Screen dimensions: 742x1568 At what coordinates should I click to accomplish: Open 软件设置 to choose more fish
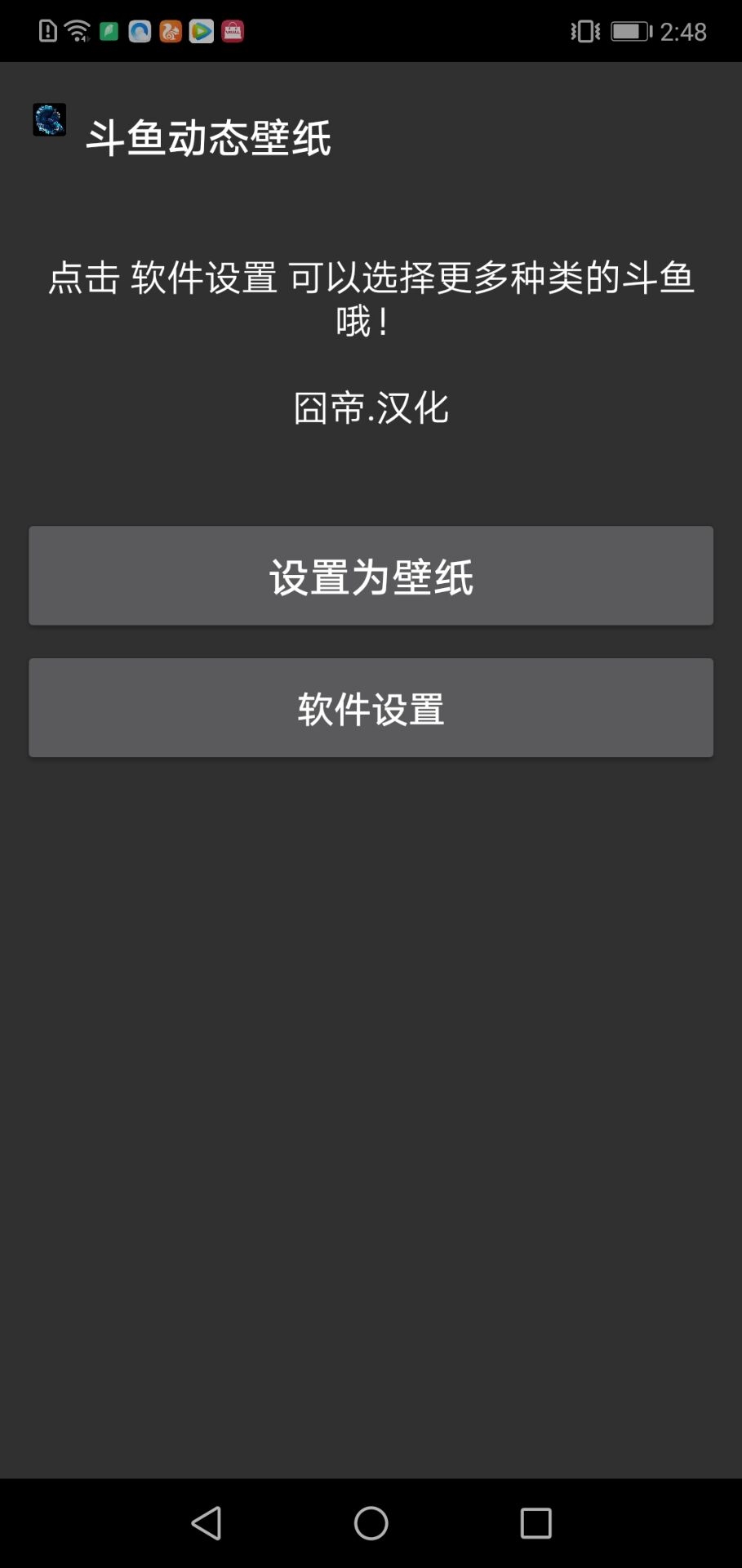tap(371, 708)
